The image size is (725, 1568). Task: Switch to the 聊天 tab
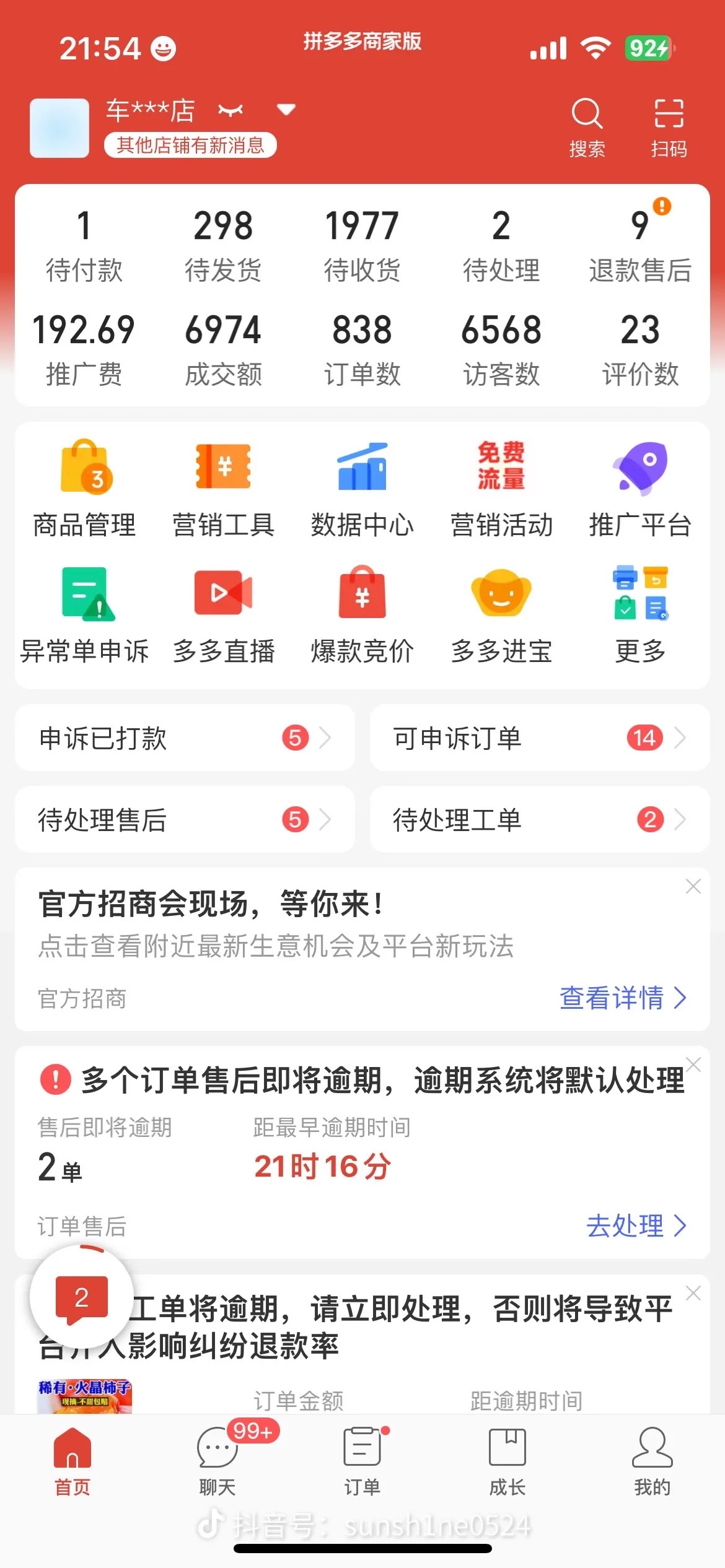(217, 1460)
